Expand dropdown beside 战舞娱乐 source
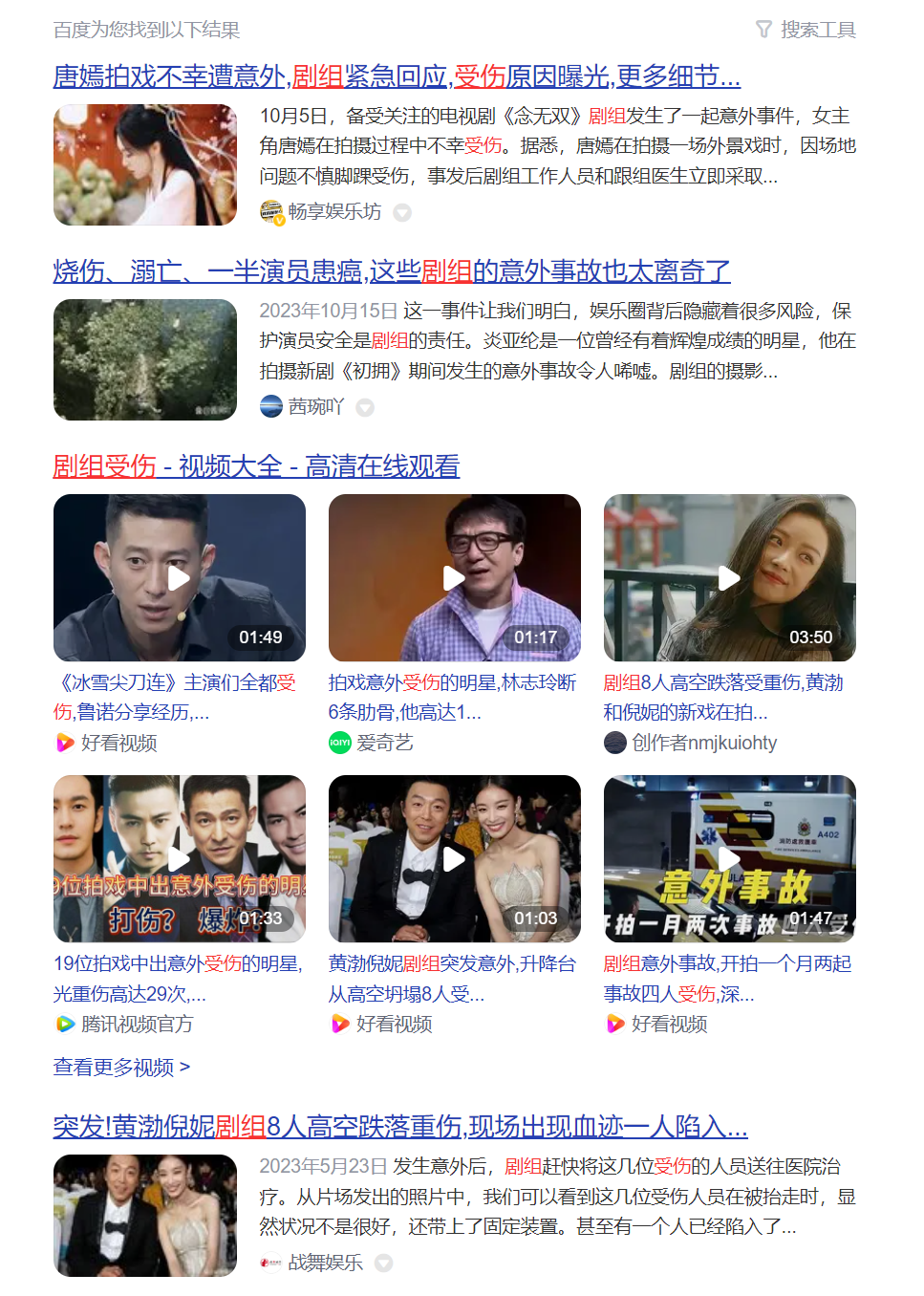The height and width of the screenshot is (1296, 924). click(x=383, y=1264)
